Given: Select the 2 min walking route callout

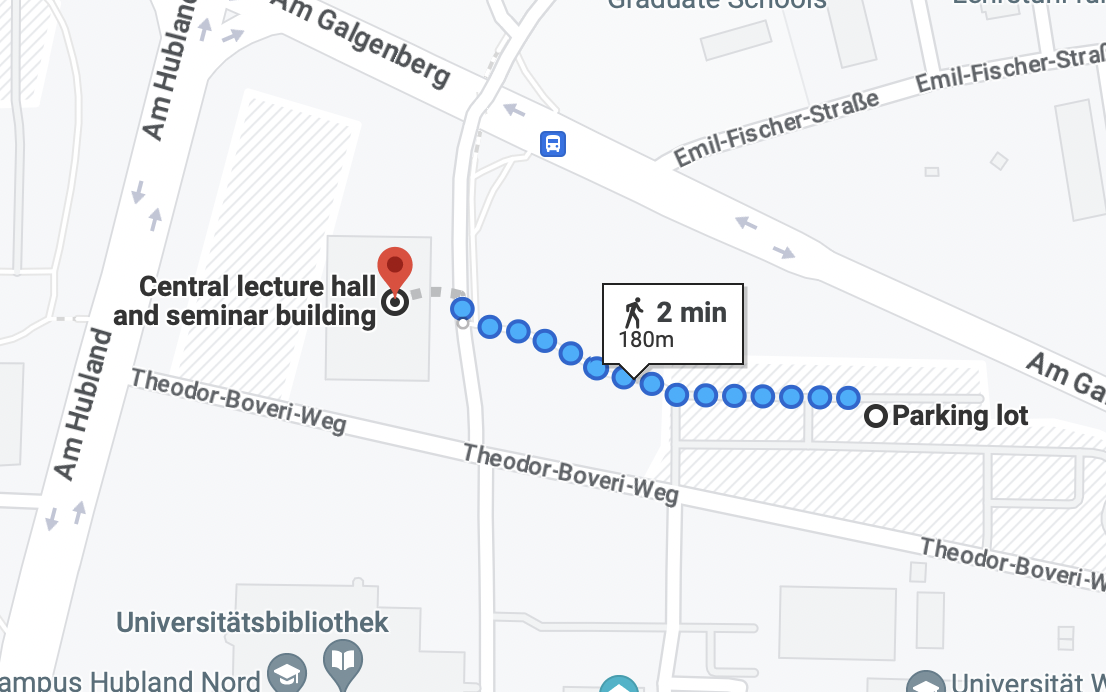Looking at the screenshot, I should point(673,322).
